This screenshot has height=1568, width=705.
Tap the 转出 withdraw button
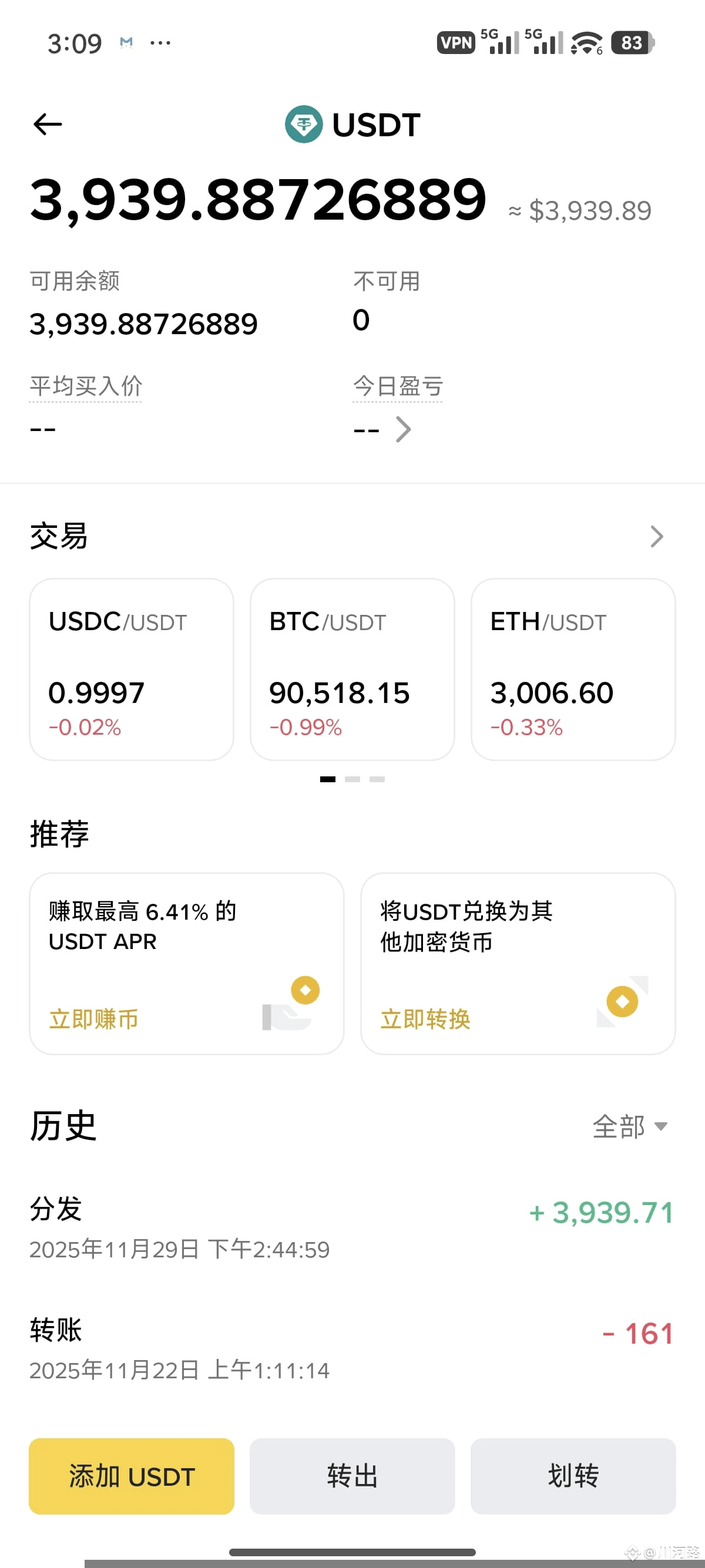click(x=352, y=1476)
